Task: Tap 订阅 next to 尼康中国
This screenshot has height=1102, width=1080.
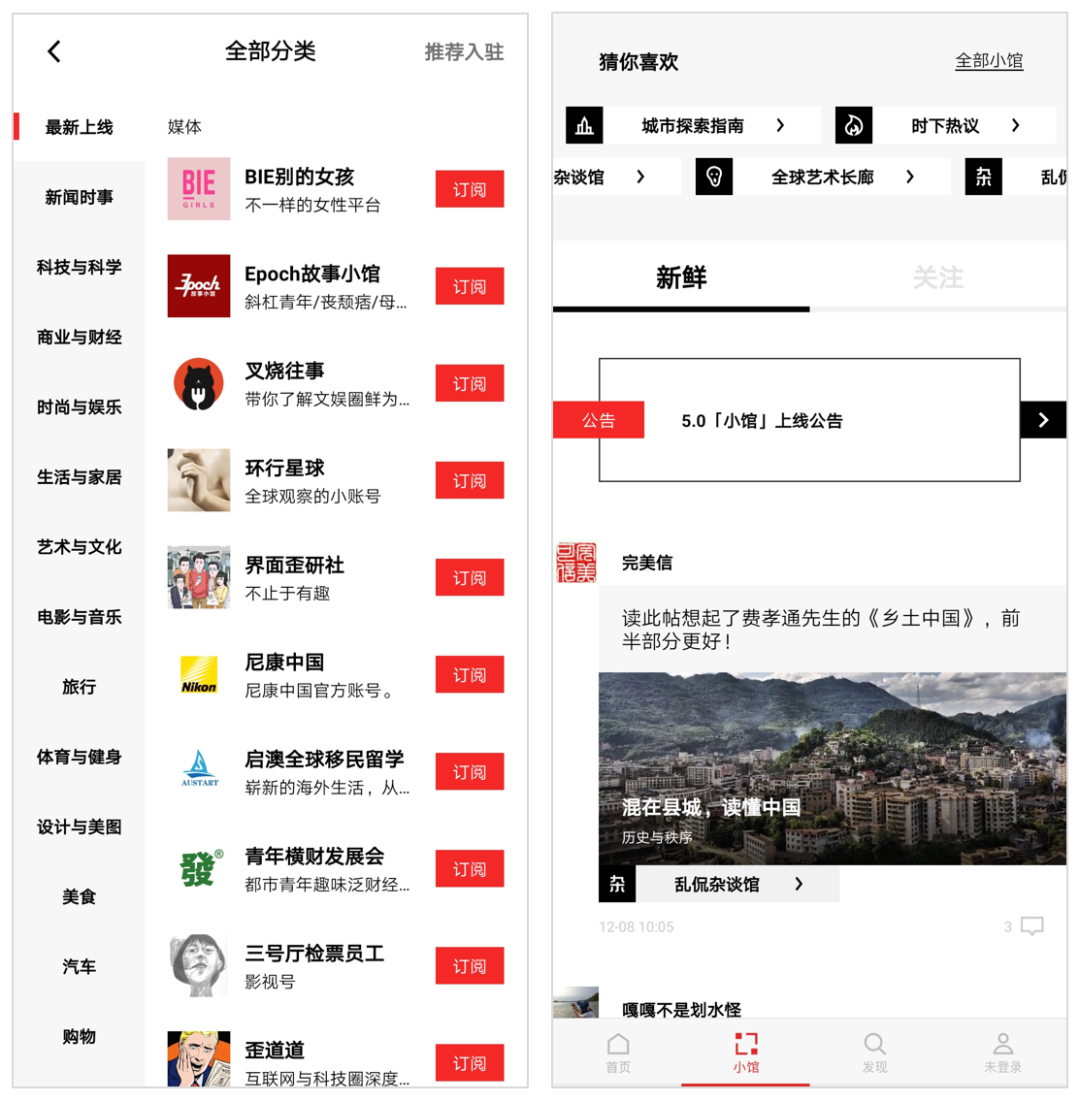Action: pos(469,675)
